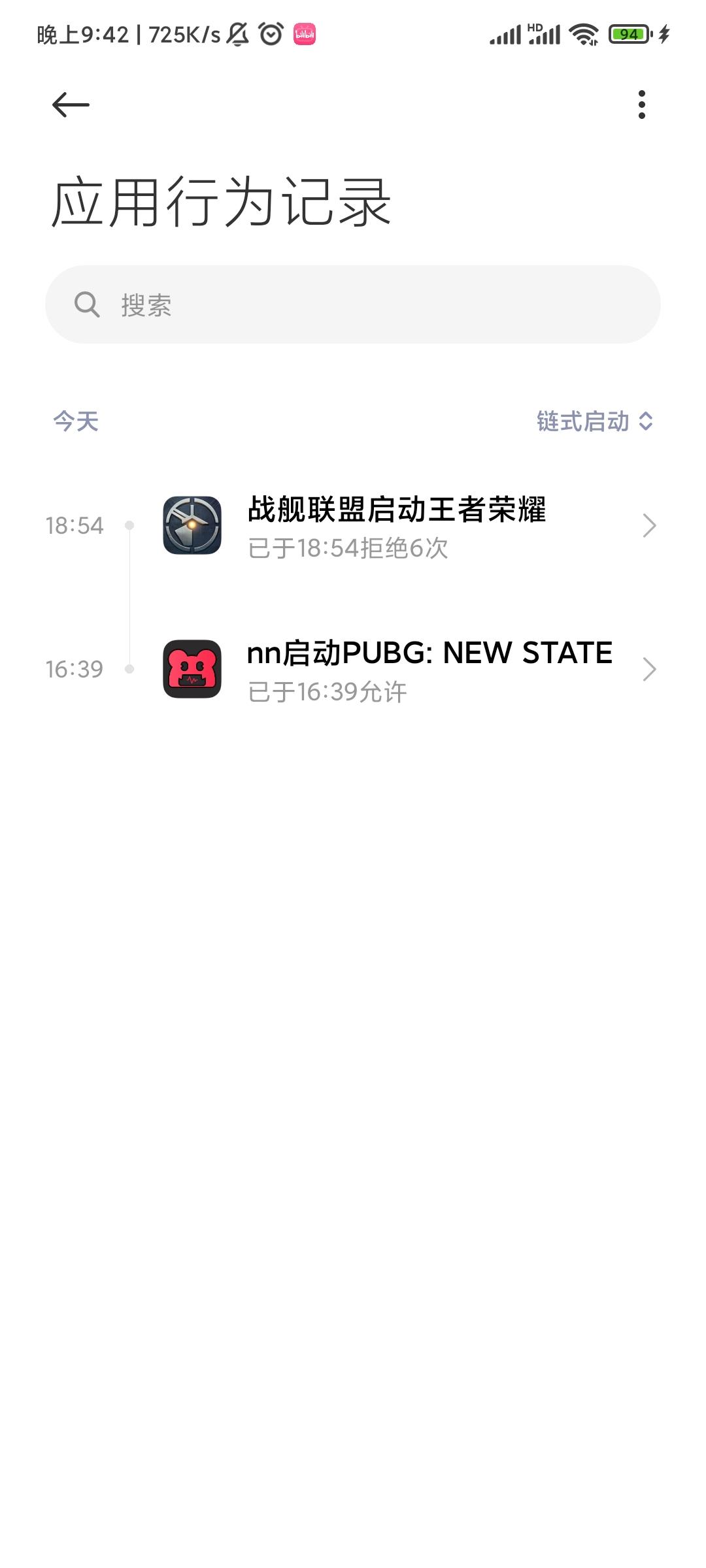Expand the 链式启动 filter dropdown
The width and height of the screenshot is (706, 1568).
pyautogui.click(x=594, y=421)
